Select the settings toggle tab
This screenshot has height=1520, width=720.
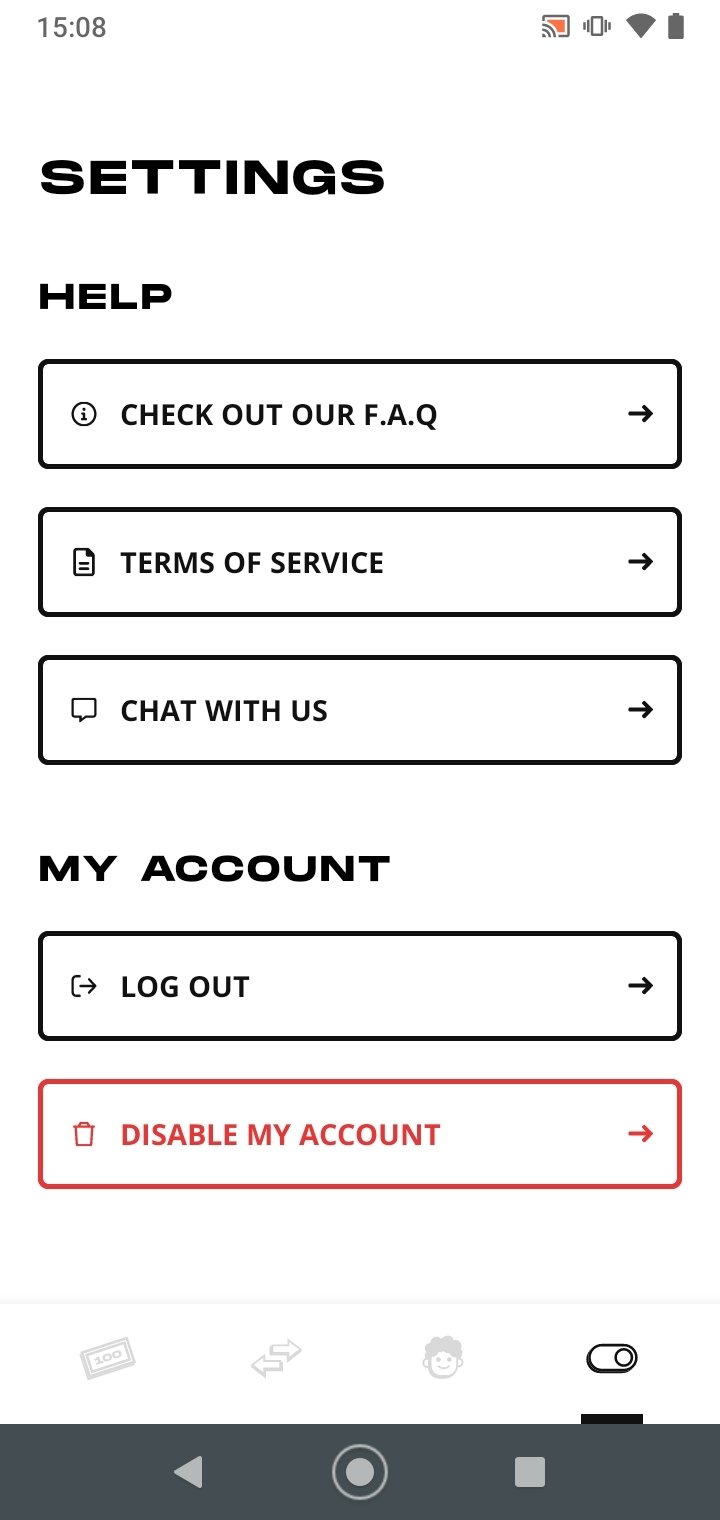coord(612,1358)
